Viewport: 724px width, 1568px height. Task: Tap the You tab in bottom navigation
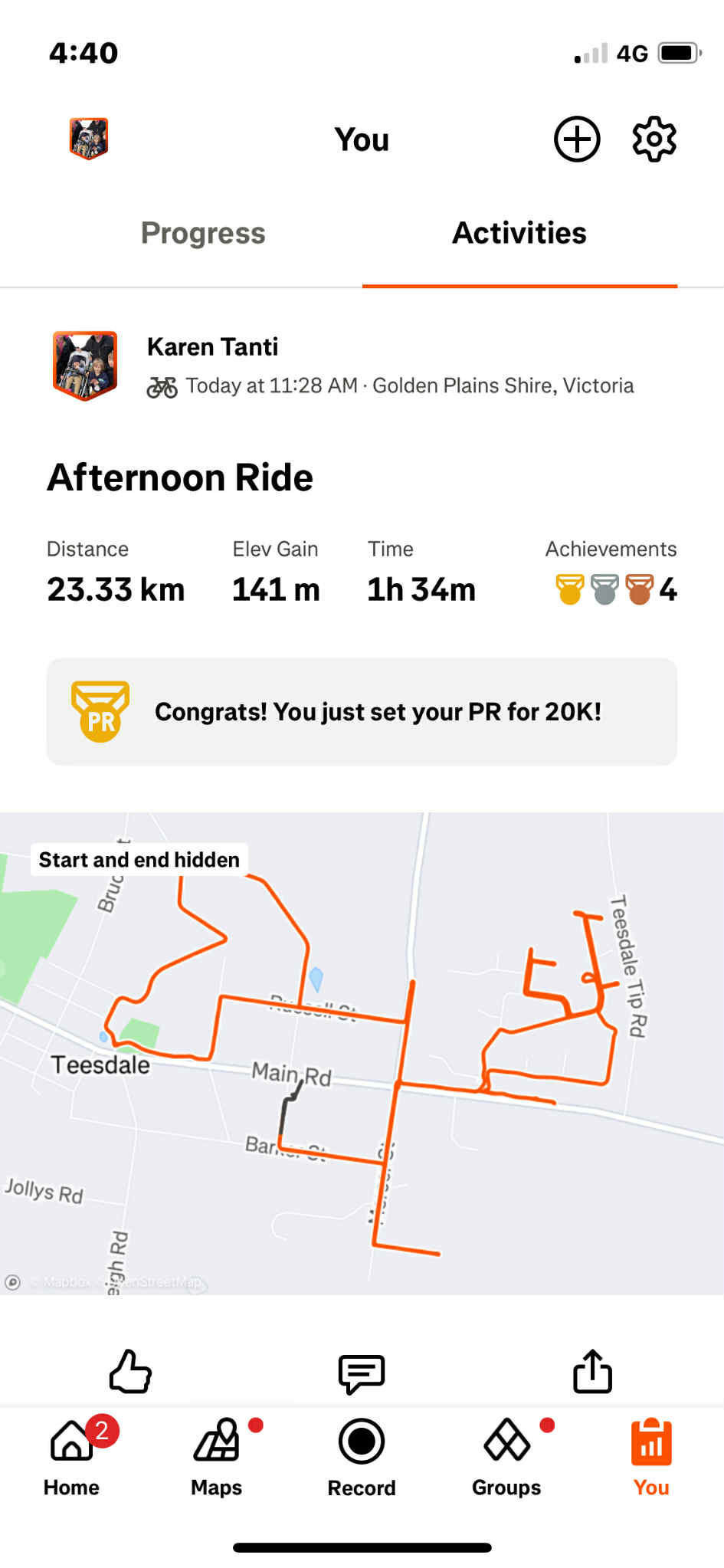pyautogui.click(x=651, y=1456)
